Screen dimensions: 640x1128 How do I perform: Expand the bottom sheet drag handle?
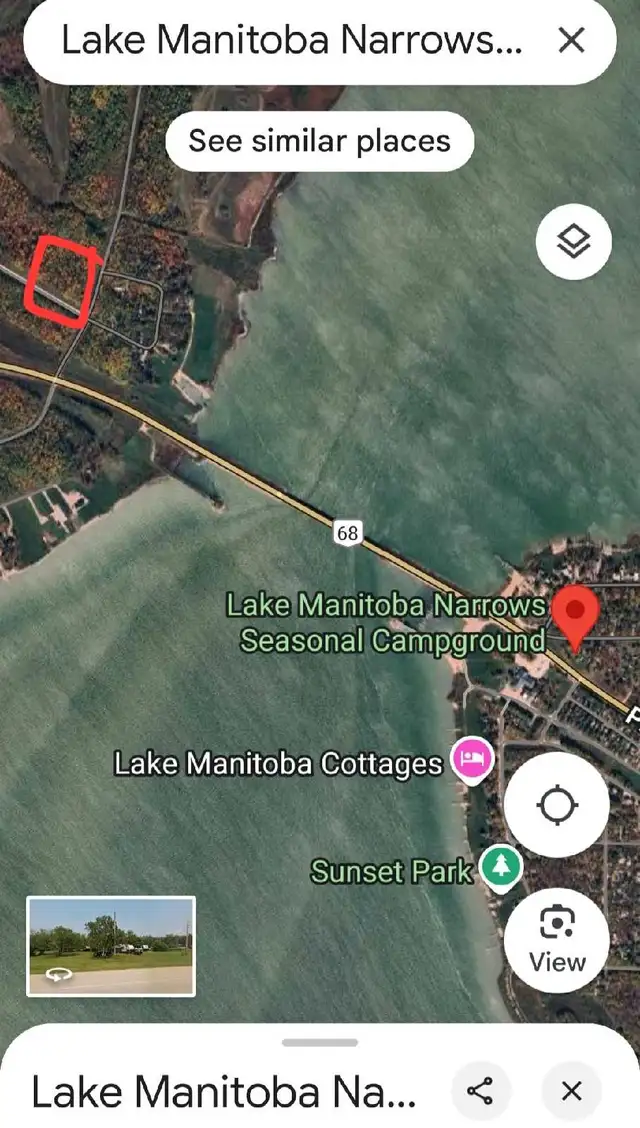[320, 1042]
